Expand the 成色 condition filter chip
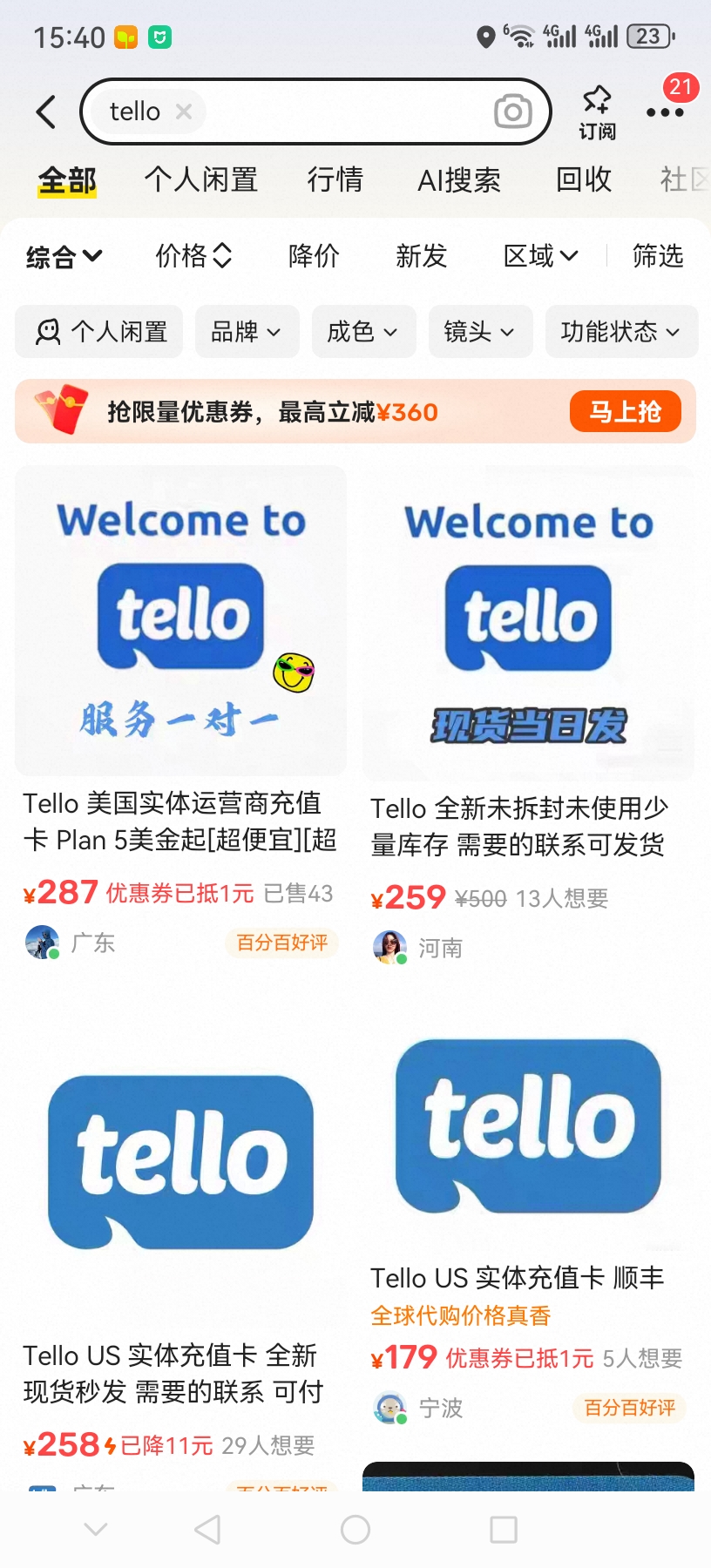This screenshot has height=1568, width=711. pyautogui.click(x=362, y=332)
